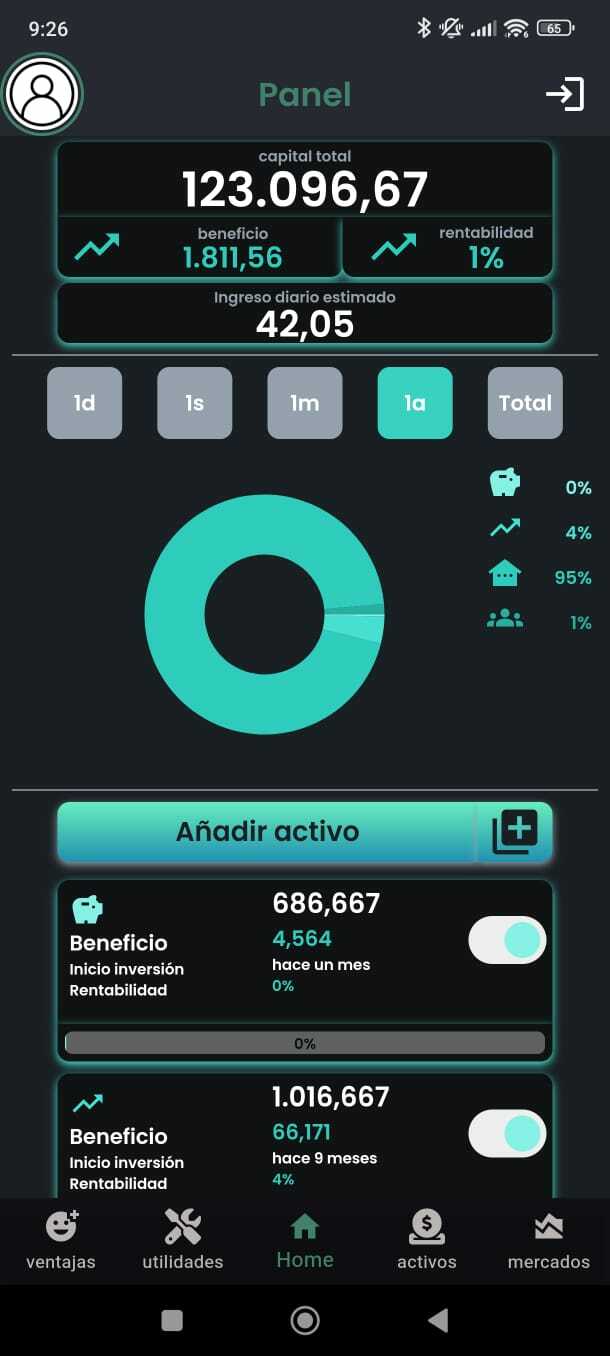Screen dimensions: 610x1356
Task: Show the Total time range
Action: (x=525, y=403)
